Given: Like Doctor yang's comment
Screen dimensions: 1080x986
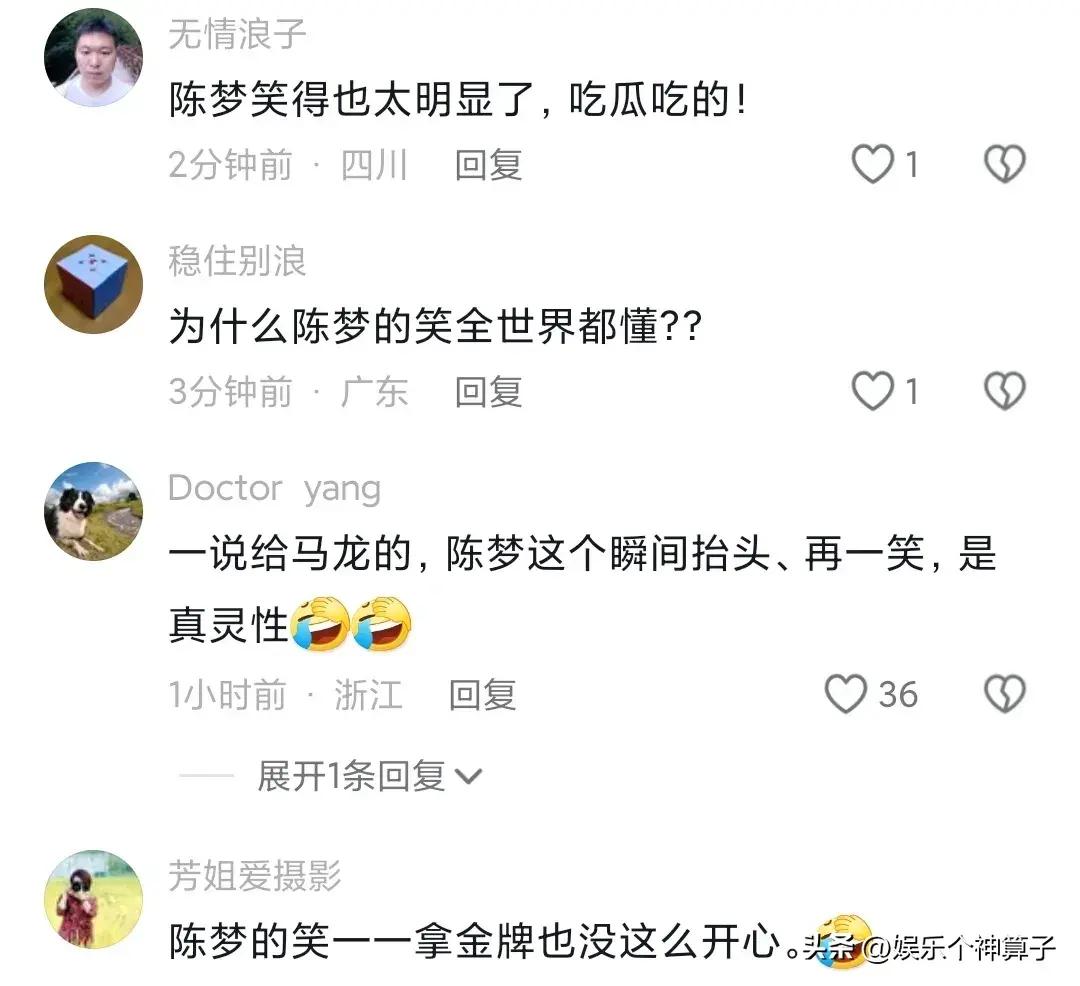Looking at the screenshot, I should [x=846, y=694].
